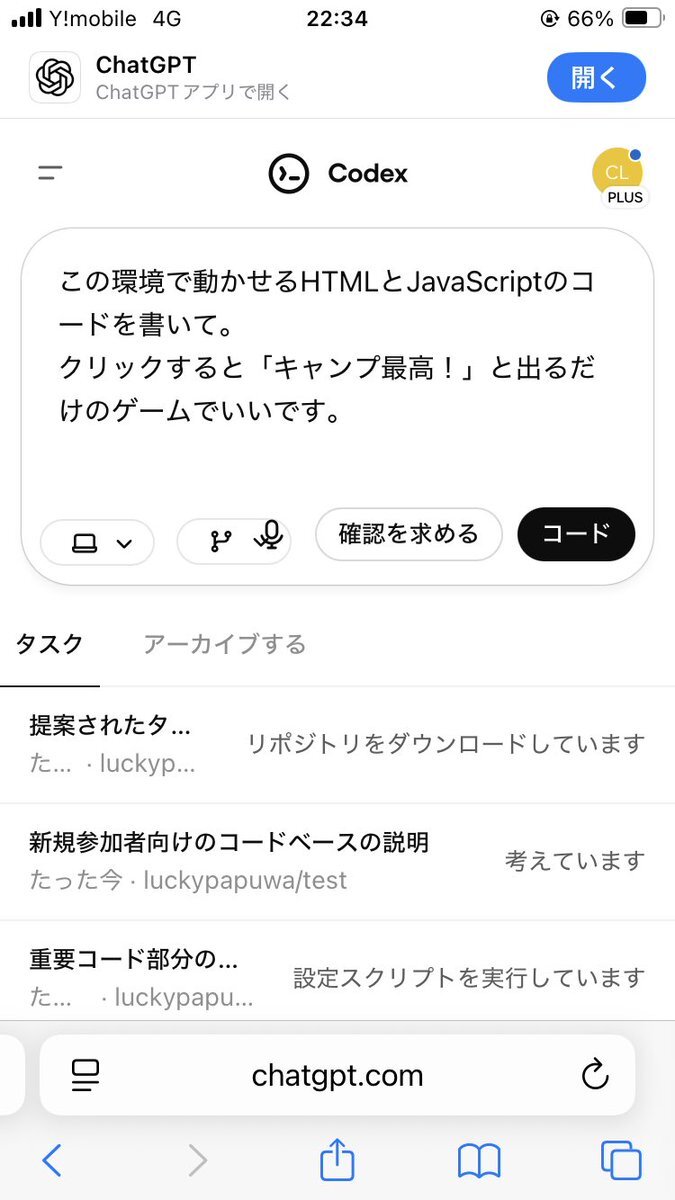Share the page via Safari share icon

point(337,1160)
